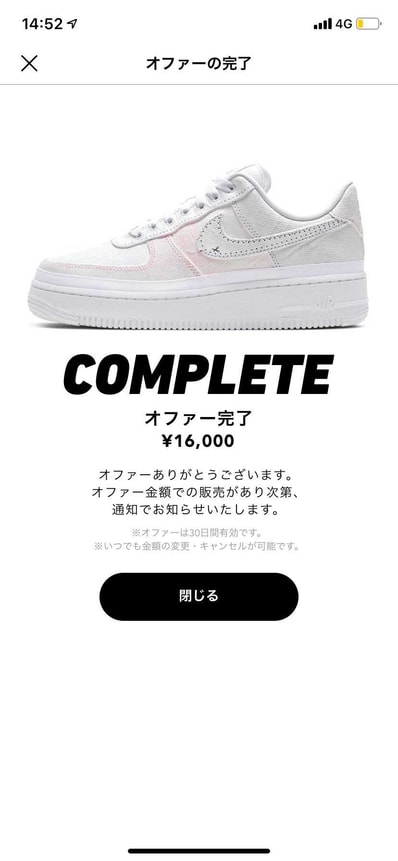The height and width of the screenshot is (861, 398).
Task: Tap the 閉じる button
Action: coord(199,596)
